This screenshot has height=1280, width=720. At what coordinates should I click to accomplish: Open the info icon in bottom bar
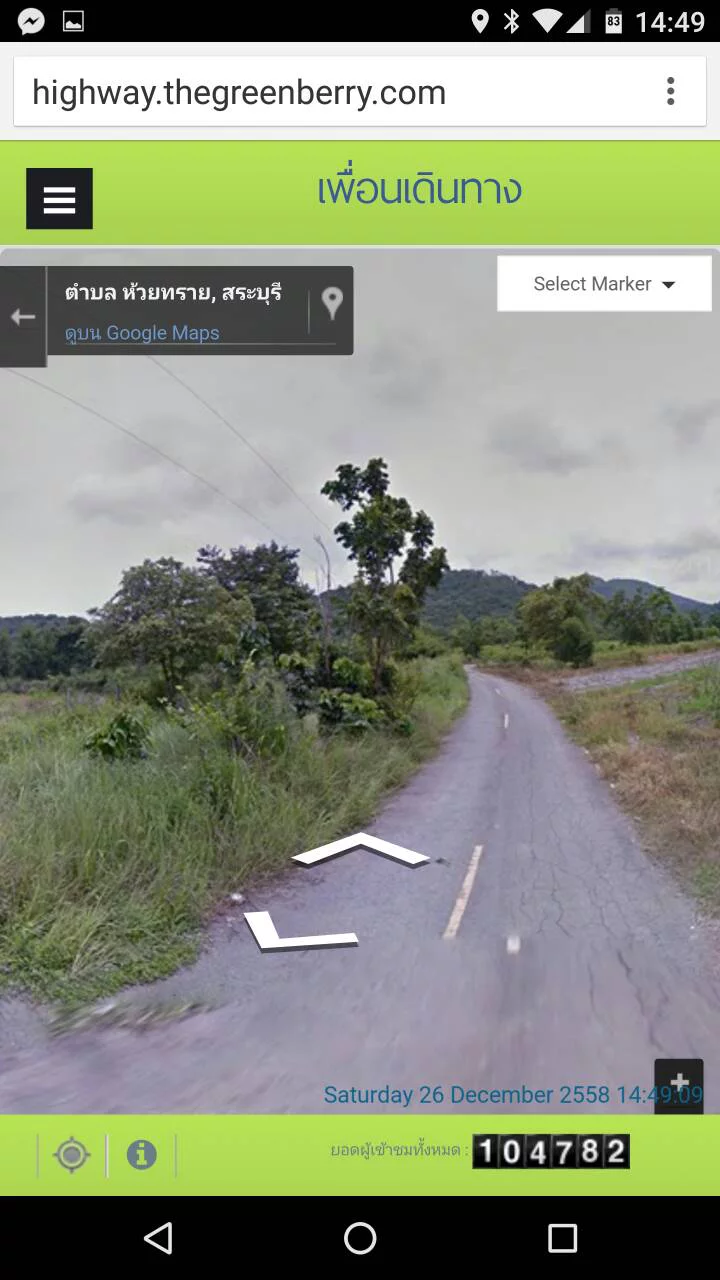tap(141, 1156)
